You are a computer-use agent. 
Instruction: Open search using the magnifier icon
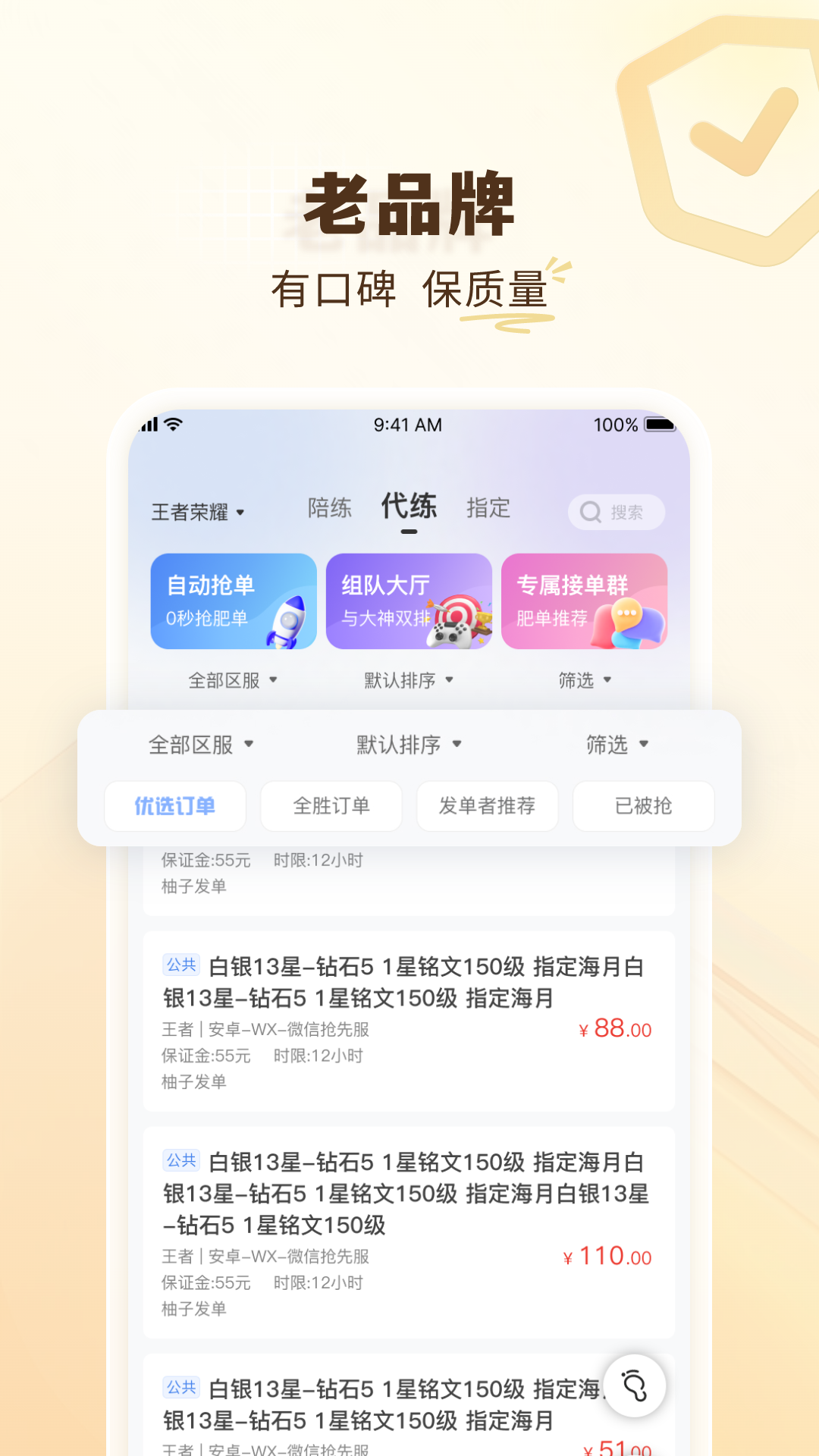[590, 512]
